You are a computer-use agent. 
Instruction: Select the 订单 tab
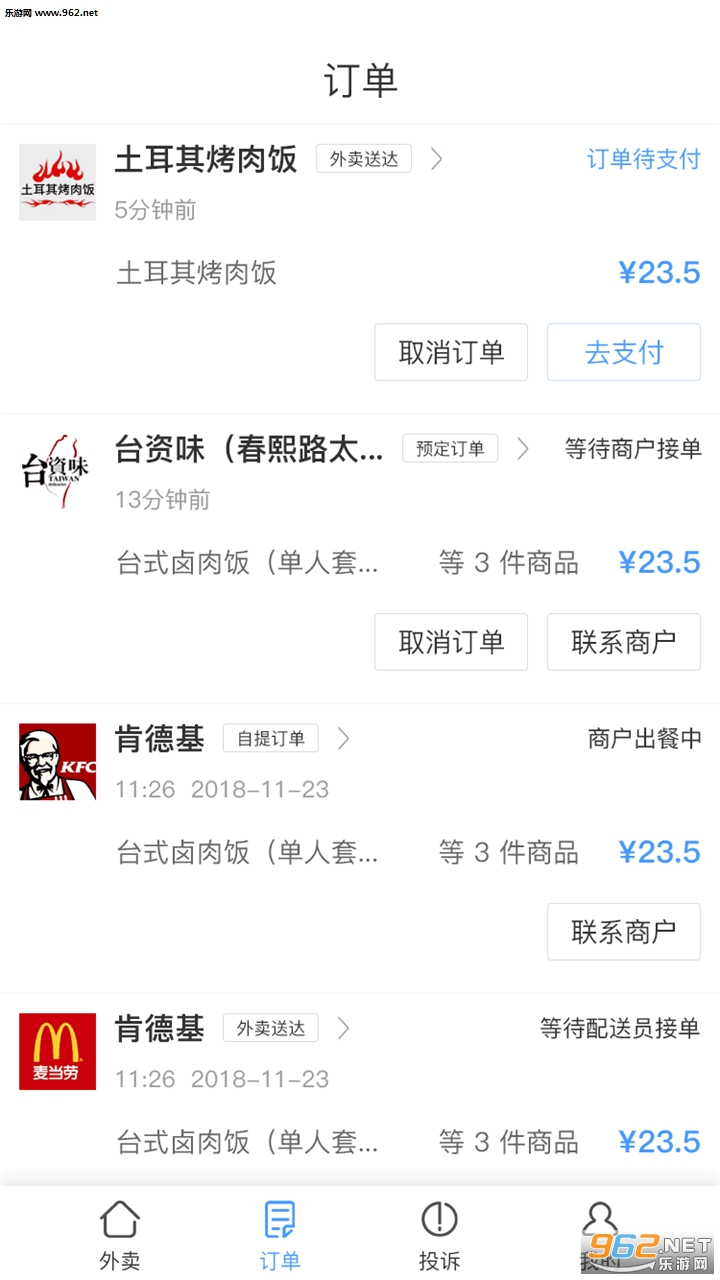coord(280,1236)
